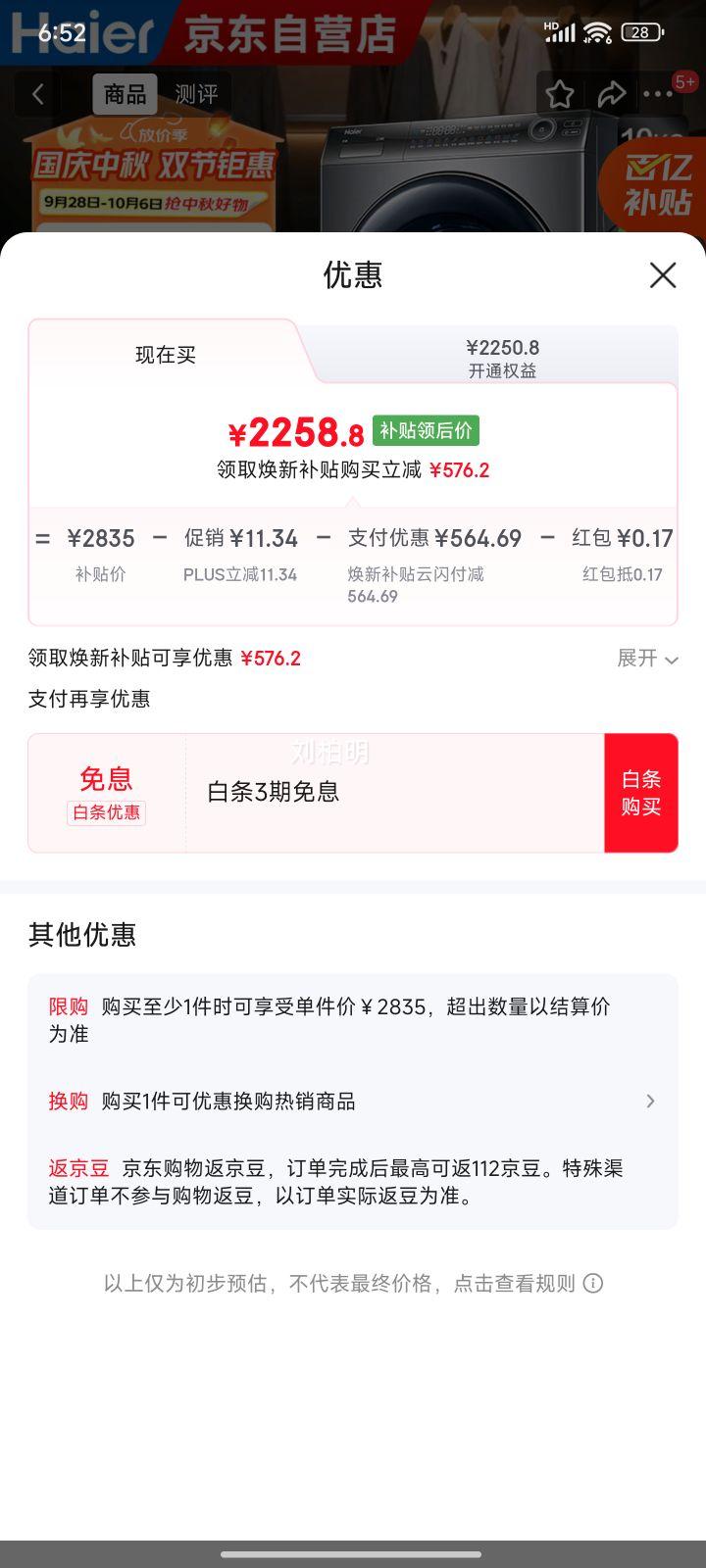Expand the 展开 discount details
This screenshot has width=706, height=1568.
tap(647, 659)
